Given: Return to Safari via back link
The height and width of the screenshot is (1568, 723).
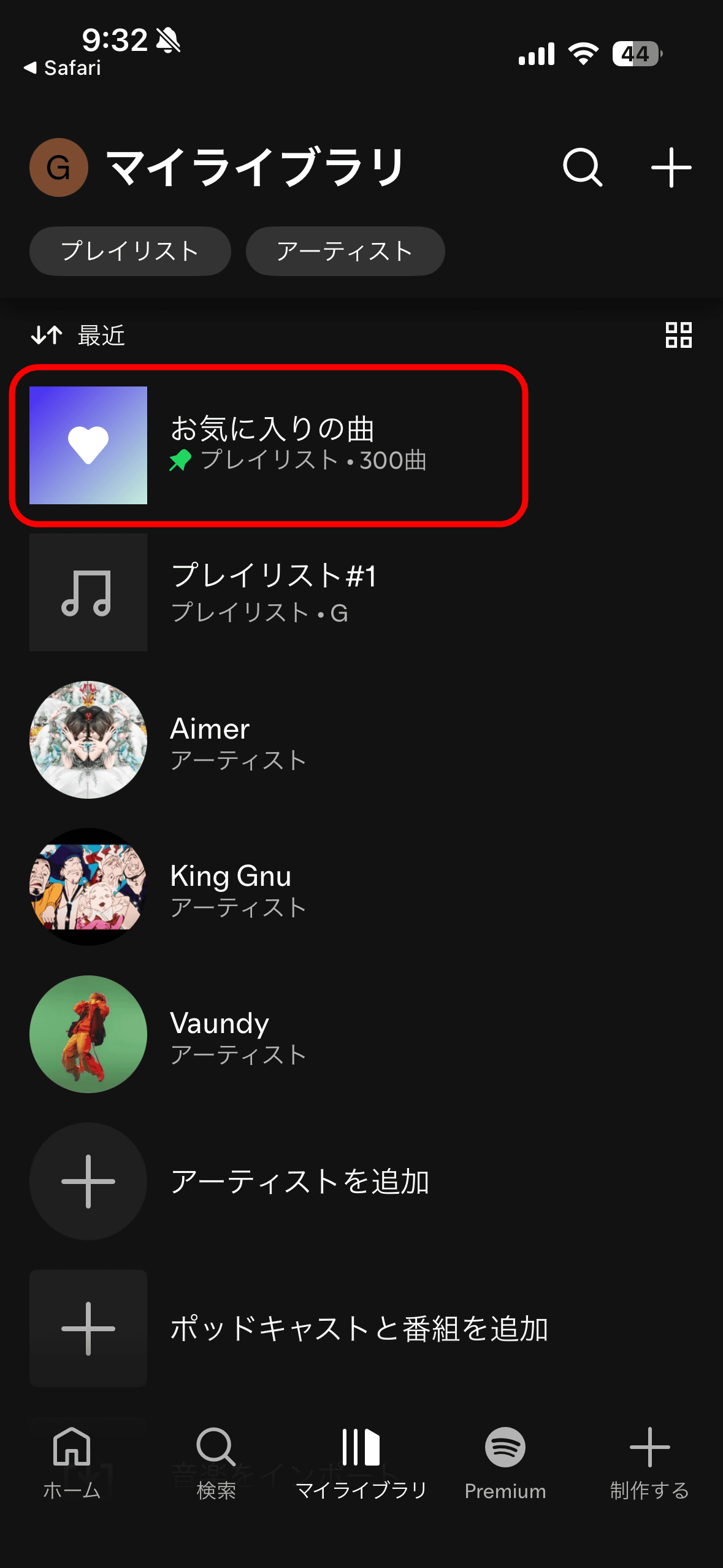Looking at the screenshot, I should pyautogui.click(x=63, y=67).
